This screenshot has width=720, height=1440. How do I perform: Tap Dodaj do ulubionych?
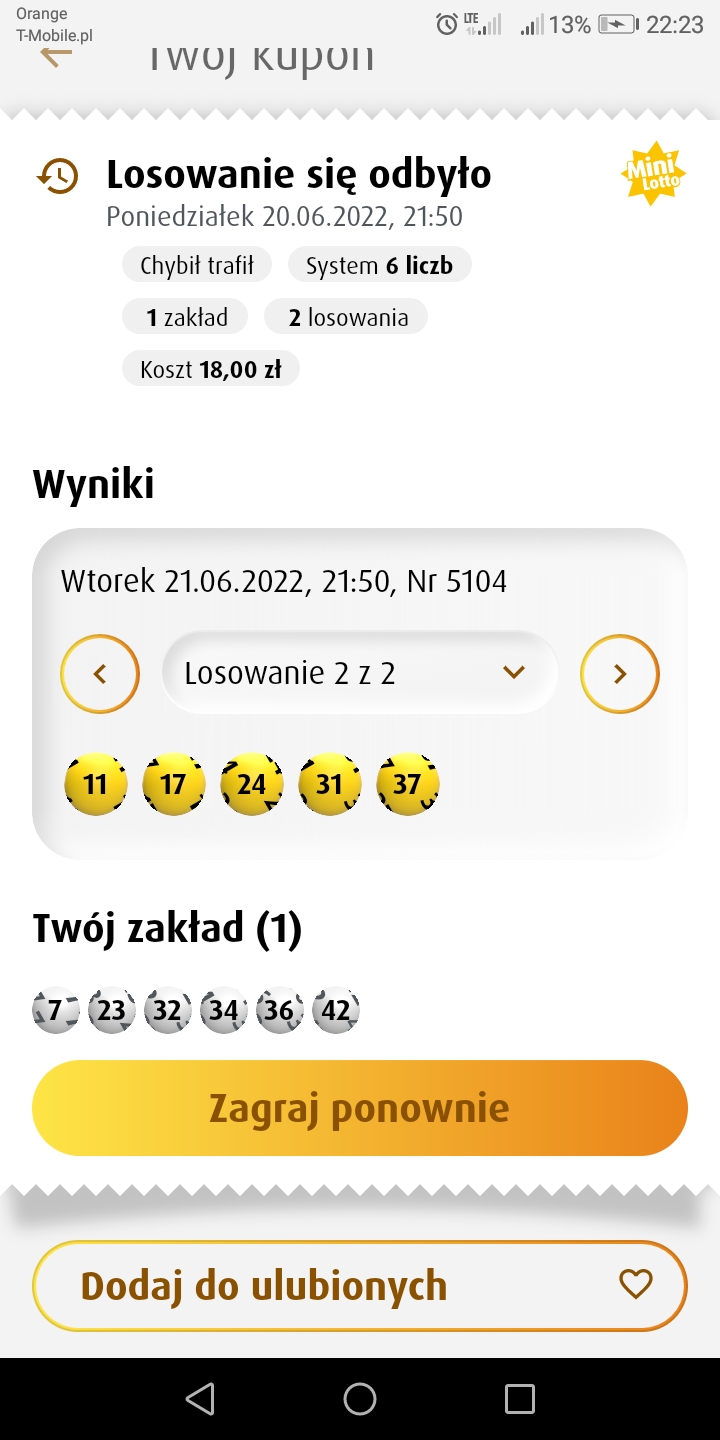tap(360, 1286)
